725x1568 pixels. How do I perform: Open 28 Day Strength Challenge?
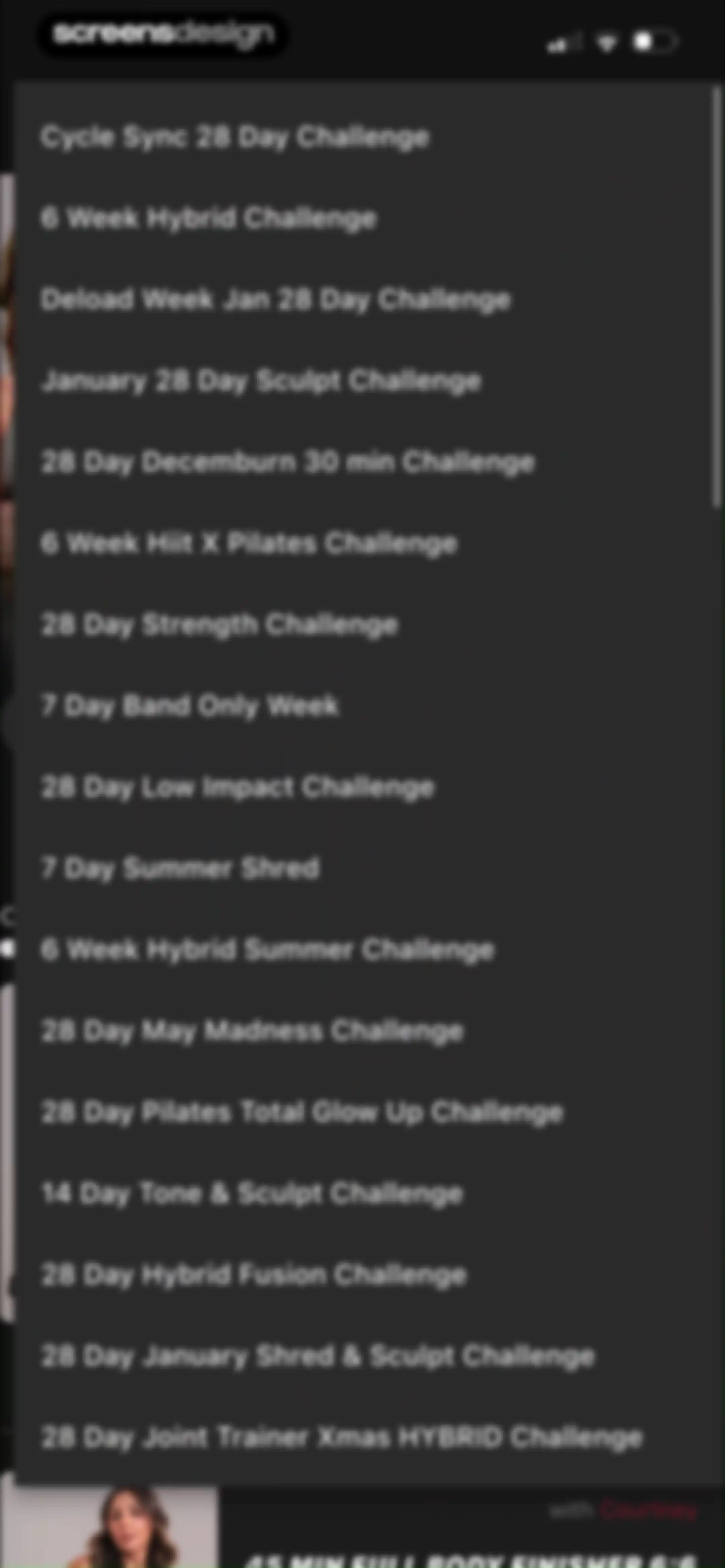click(x=362, y=625)
